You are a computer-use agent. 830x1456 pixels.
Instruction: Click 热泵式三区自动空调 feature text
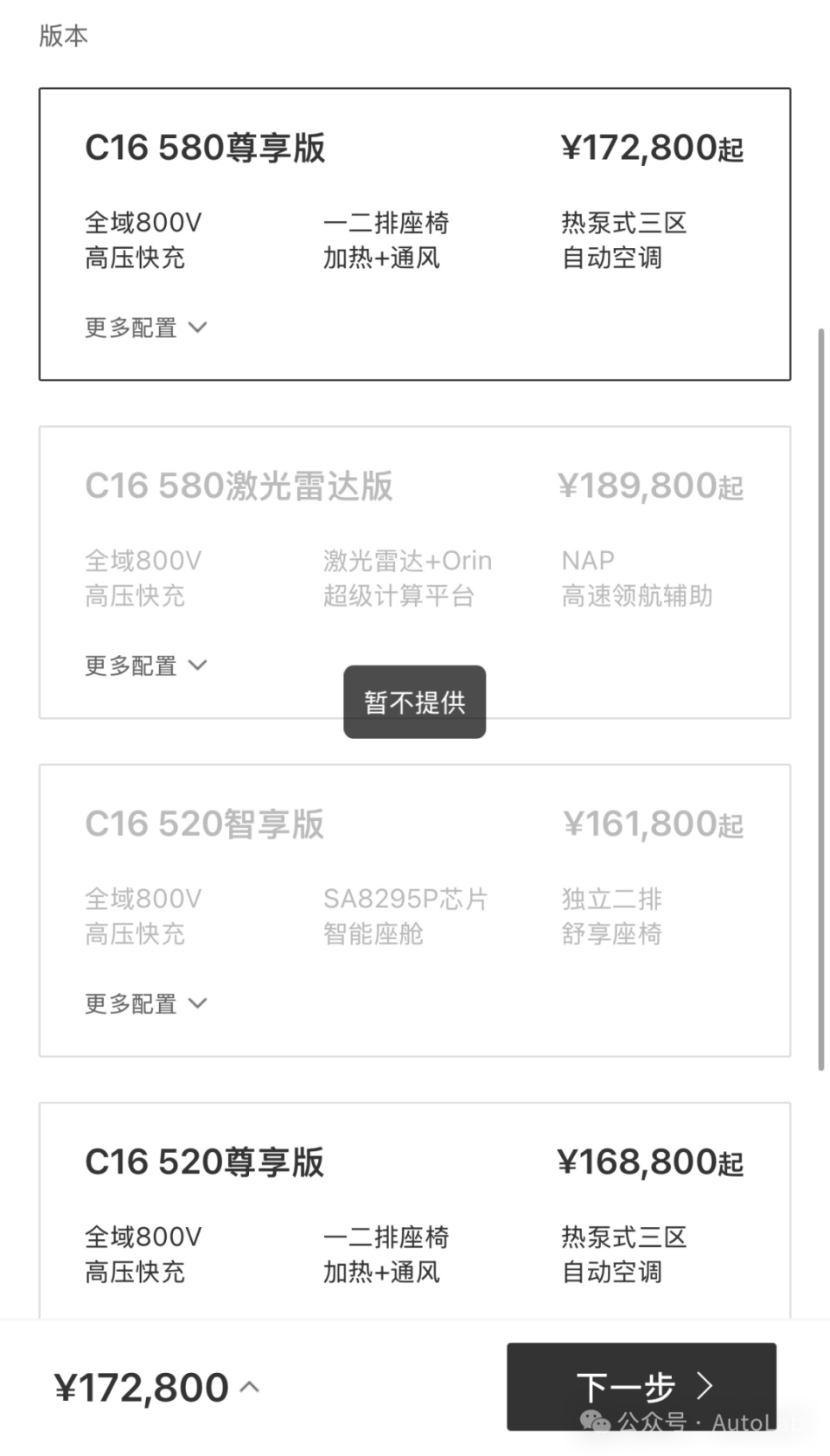(x=624, y=239)
